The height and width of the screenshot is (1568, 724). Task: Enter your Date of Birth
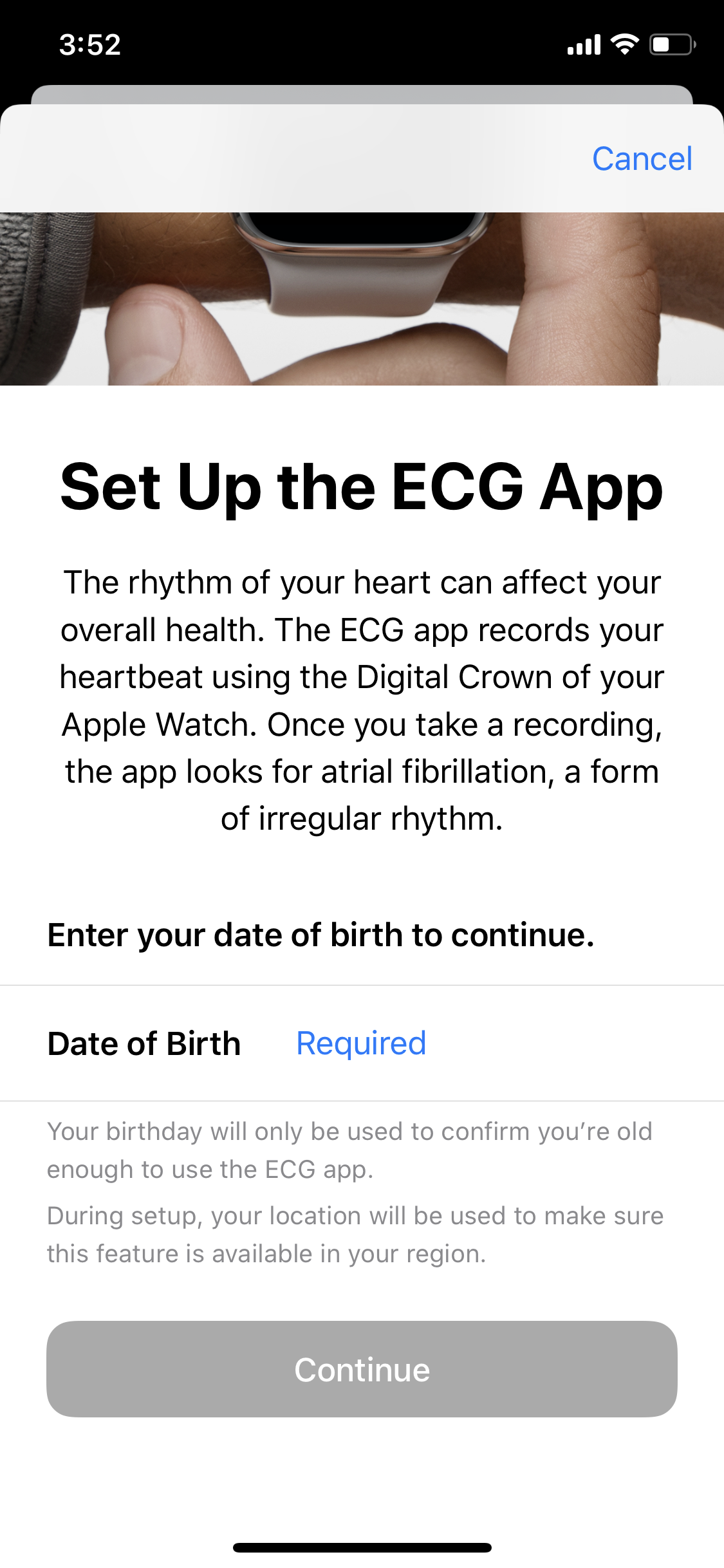[x=362, y=1043]
